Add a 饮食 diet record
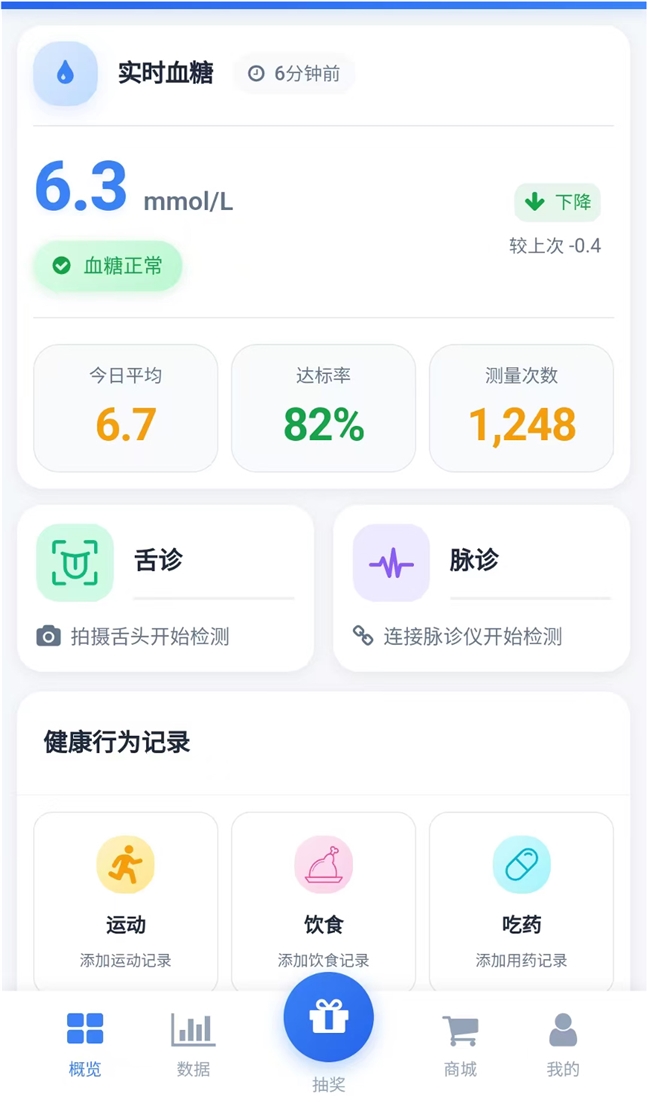 point(323,902)
